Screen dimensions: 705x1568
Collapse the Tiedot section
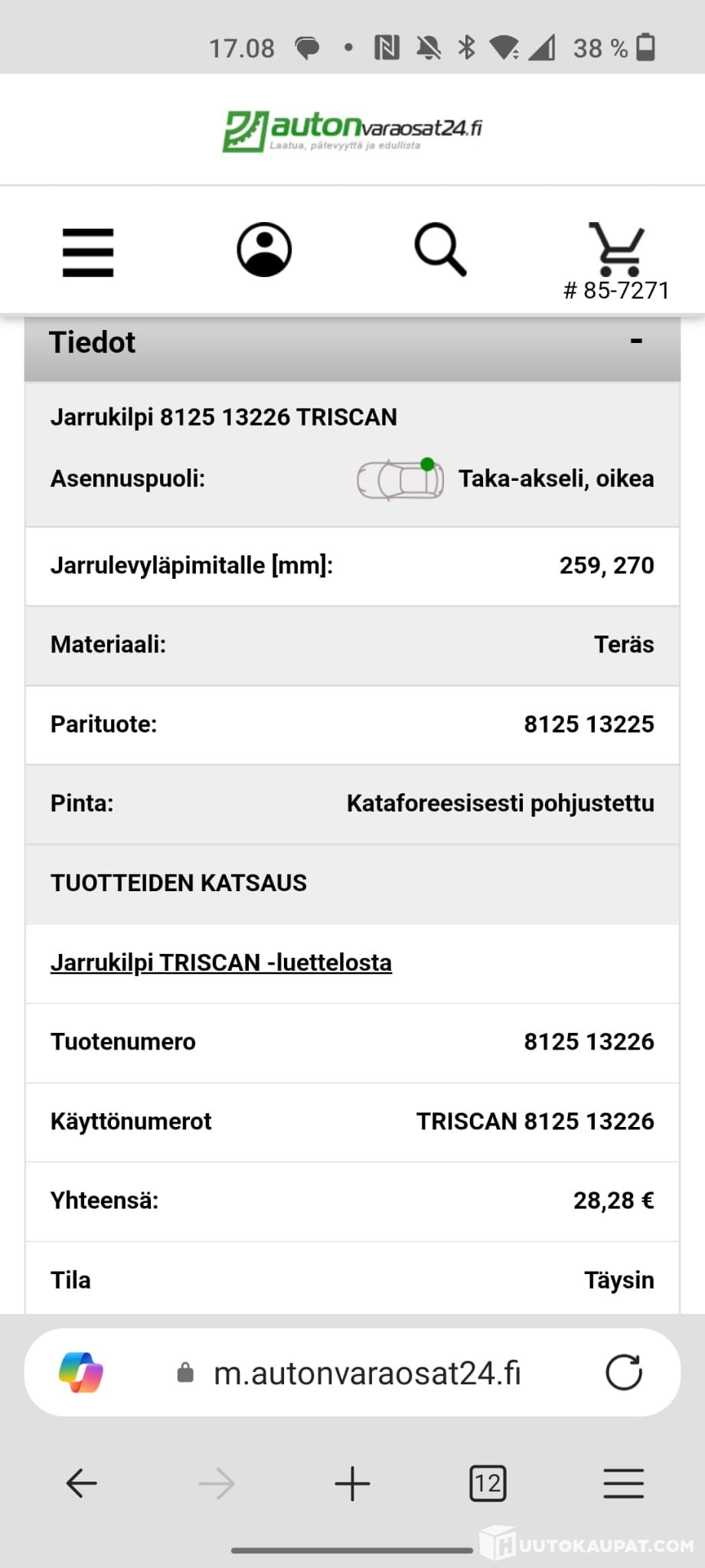635,341
